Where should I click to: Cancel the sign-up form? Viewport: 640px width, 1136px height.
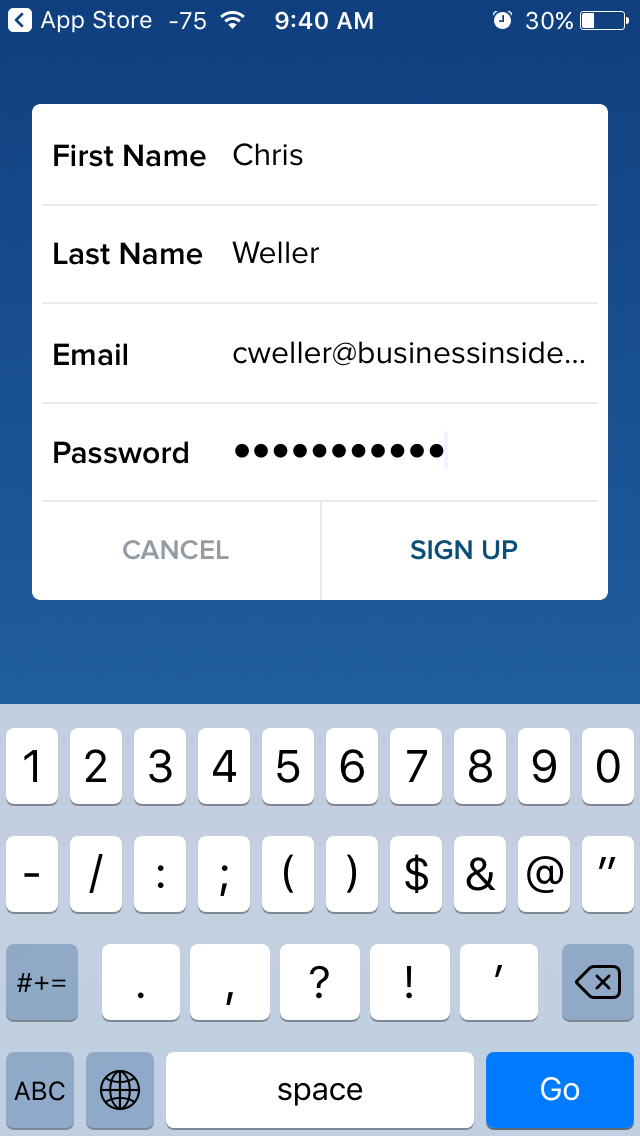click(176, 550)
